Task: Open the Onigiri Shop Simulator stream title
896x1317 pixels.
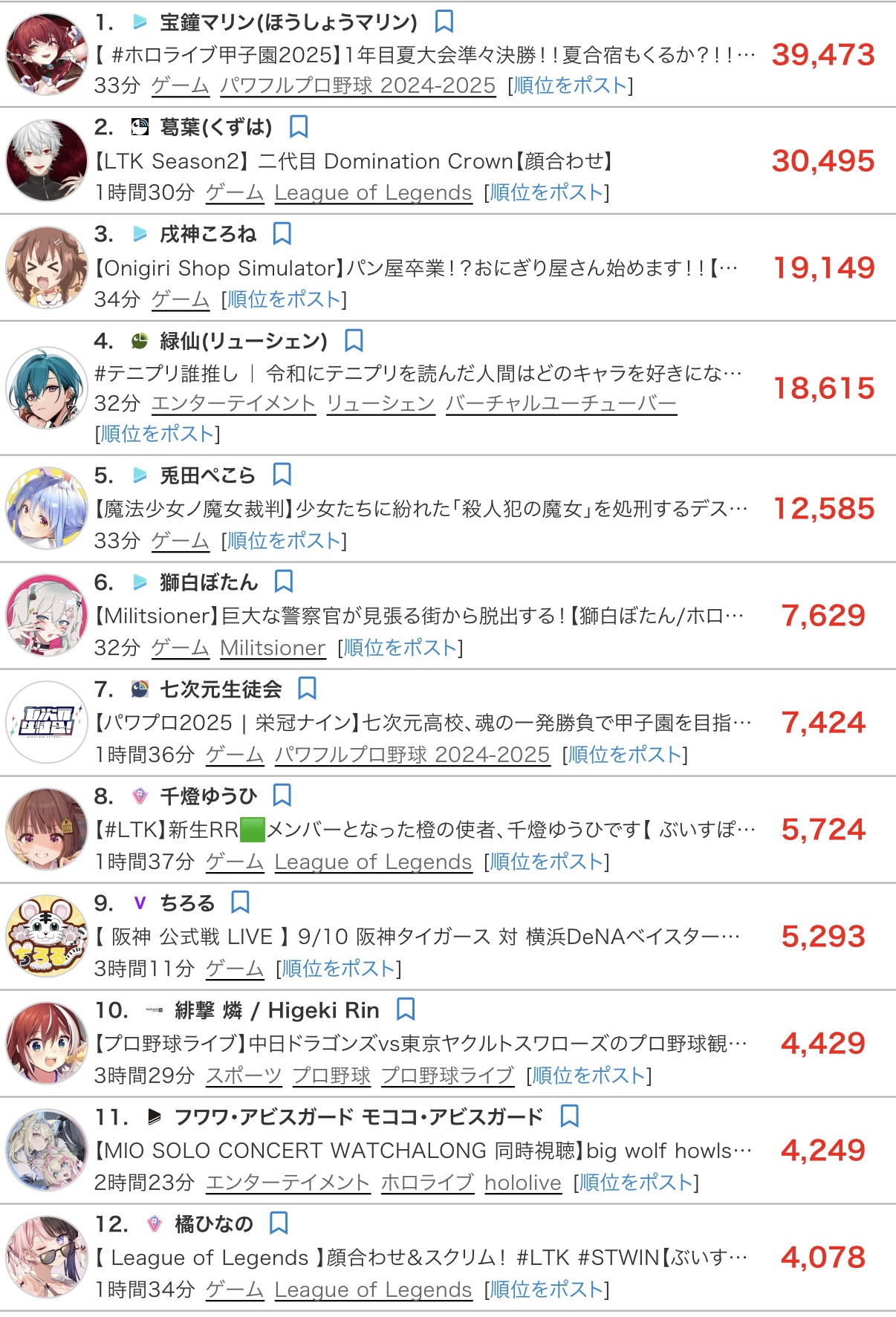Action: (416, 268)
